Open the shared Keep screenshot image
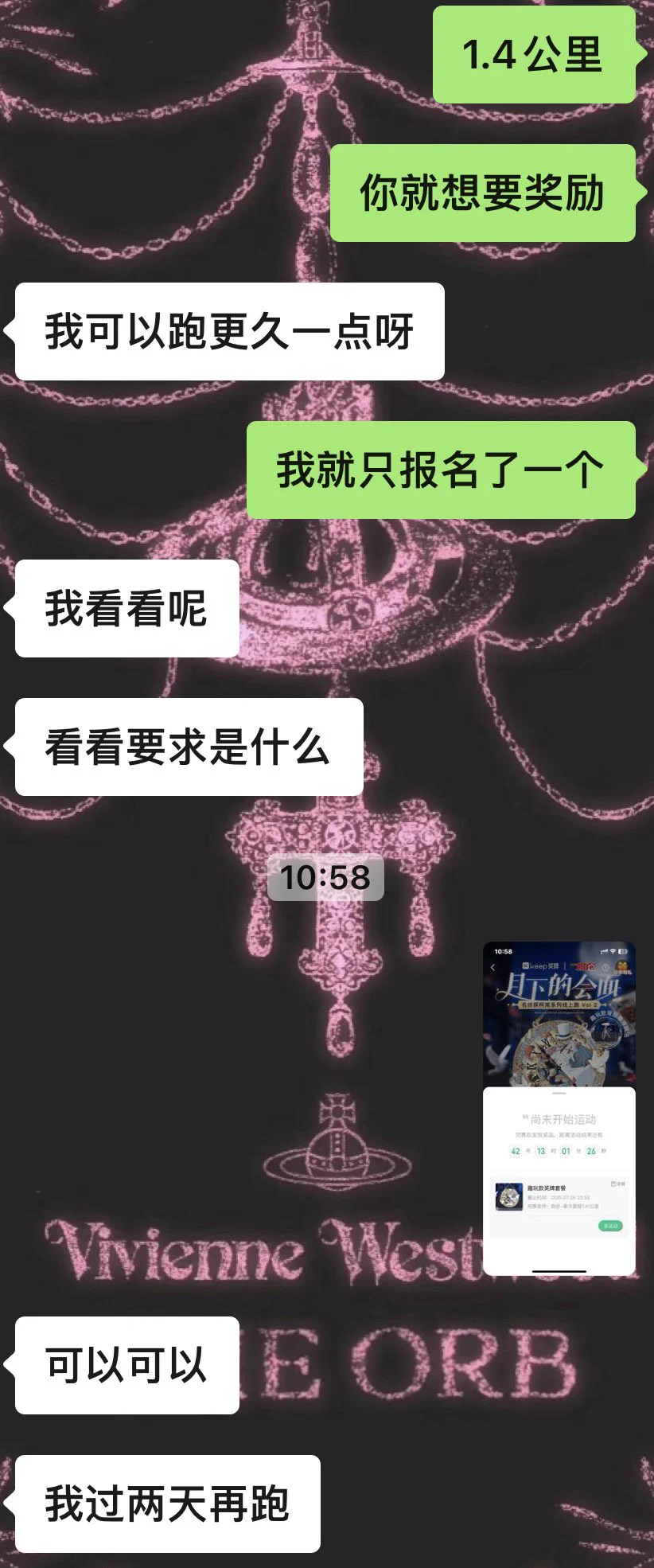 pyautogui.click(x=559, y=1108)
